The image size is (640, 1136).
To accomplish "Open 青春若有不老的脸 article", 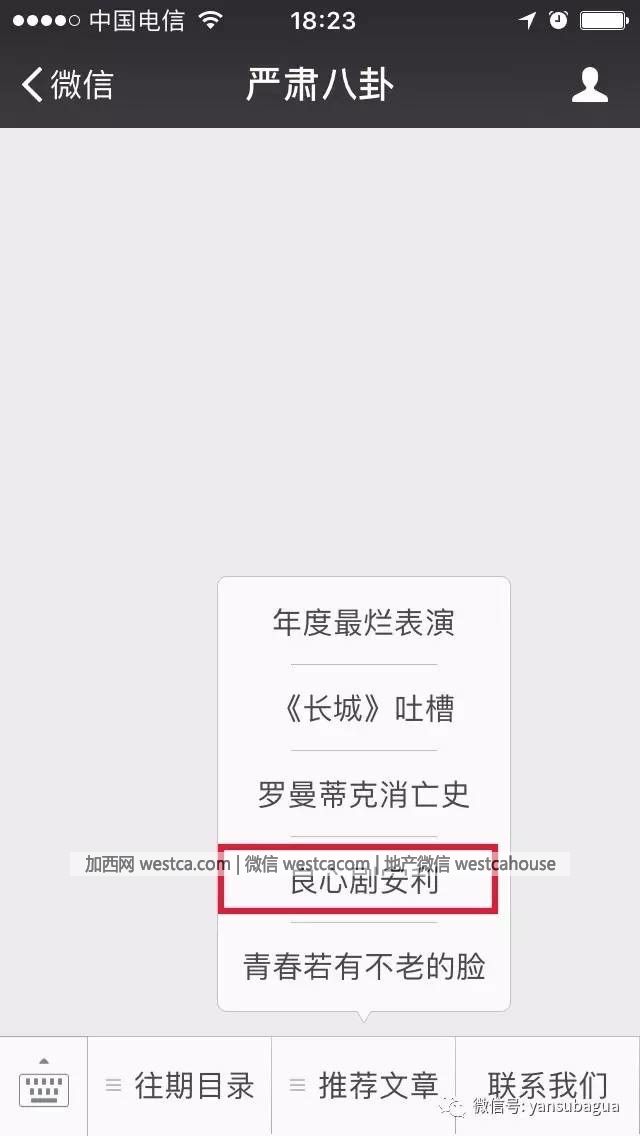I will point(364,967).
